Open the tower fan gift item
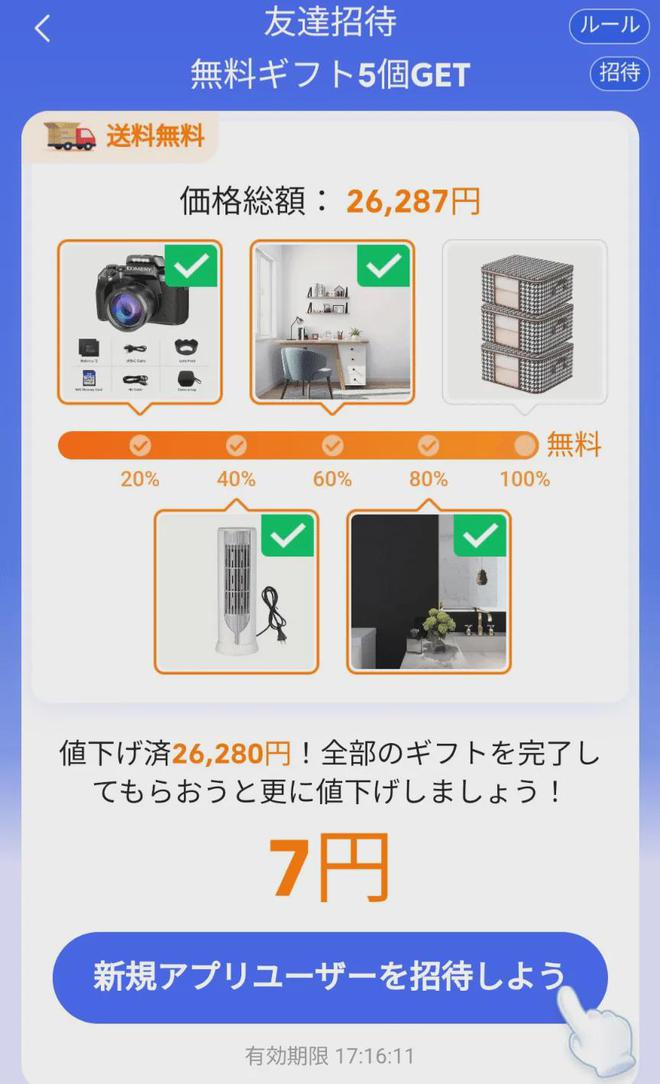 pos(236,592)
